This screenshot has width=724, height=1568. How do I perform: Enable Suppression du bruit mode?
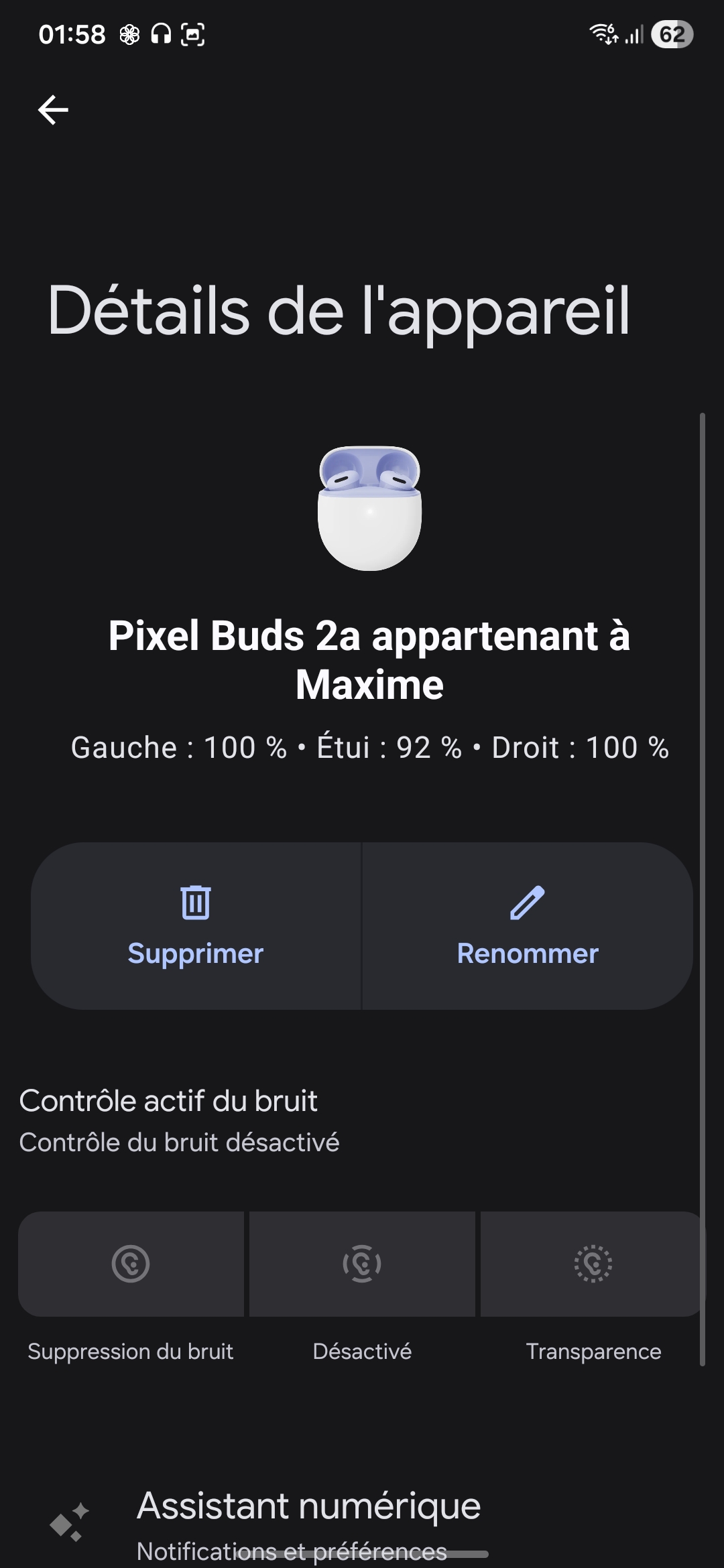[x=131, y=1264]
